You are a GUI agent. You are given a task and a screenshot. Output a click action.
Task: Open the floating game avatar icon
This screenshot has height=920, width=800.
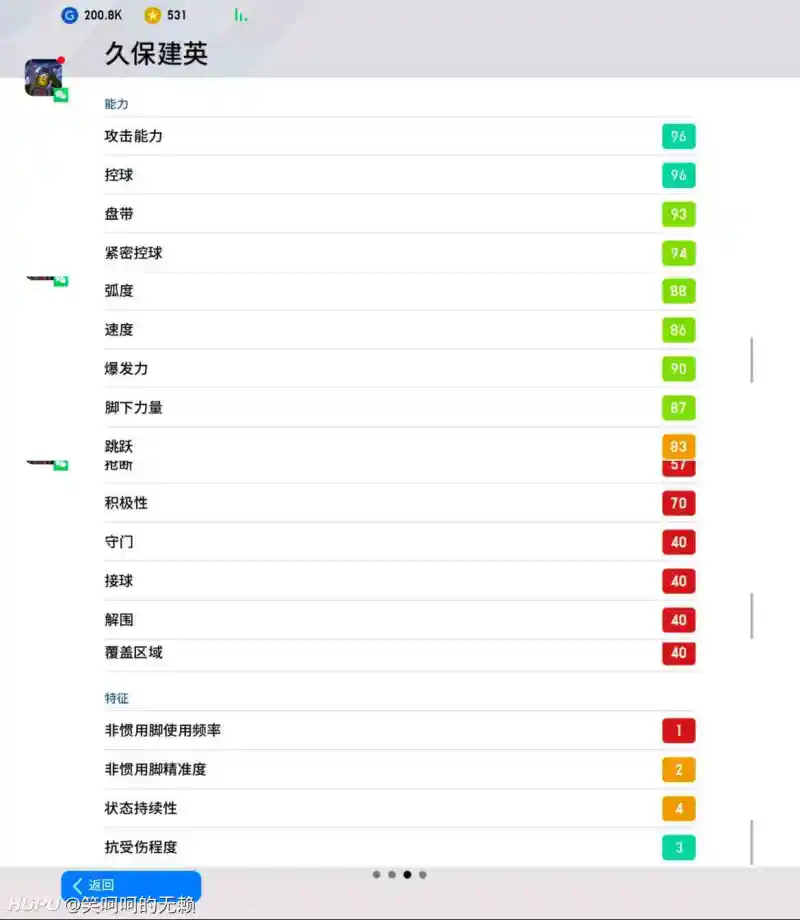click(x=44, y=77)
